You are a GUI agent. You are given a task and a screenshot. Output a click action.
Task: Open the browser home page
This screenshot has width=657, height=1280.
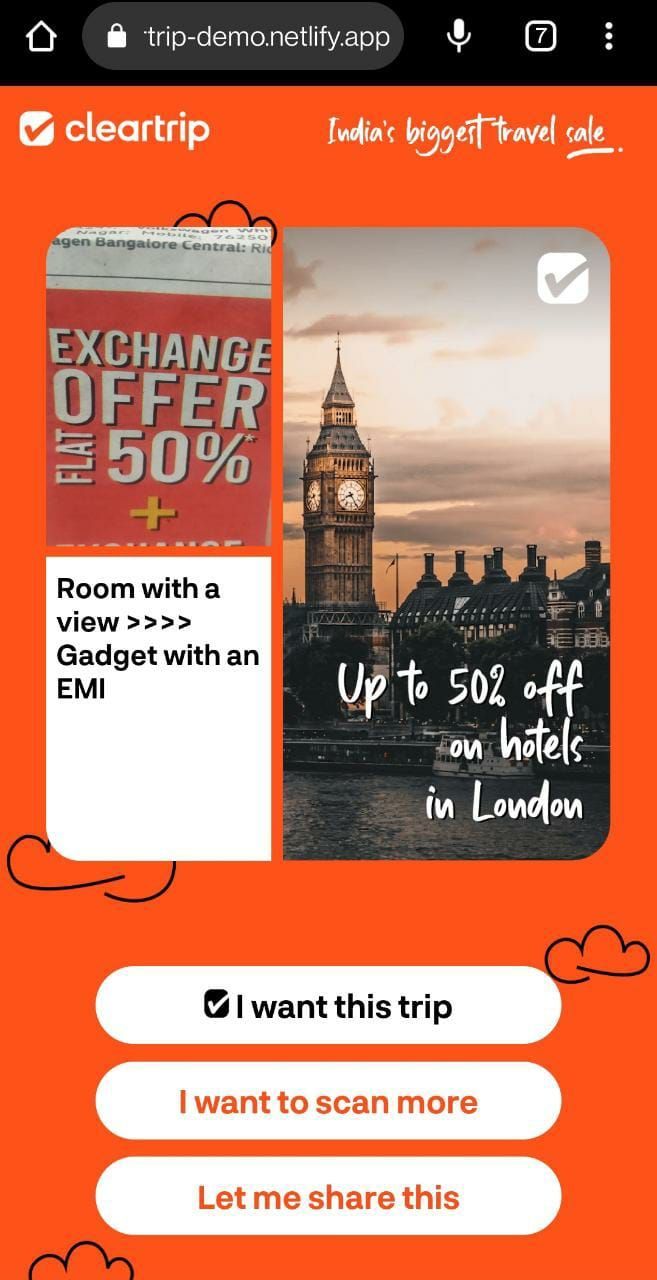point(41,37)
